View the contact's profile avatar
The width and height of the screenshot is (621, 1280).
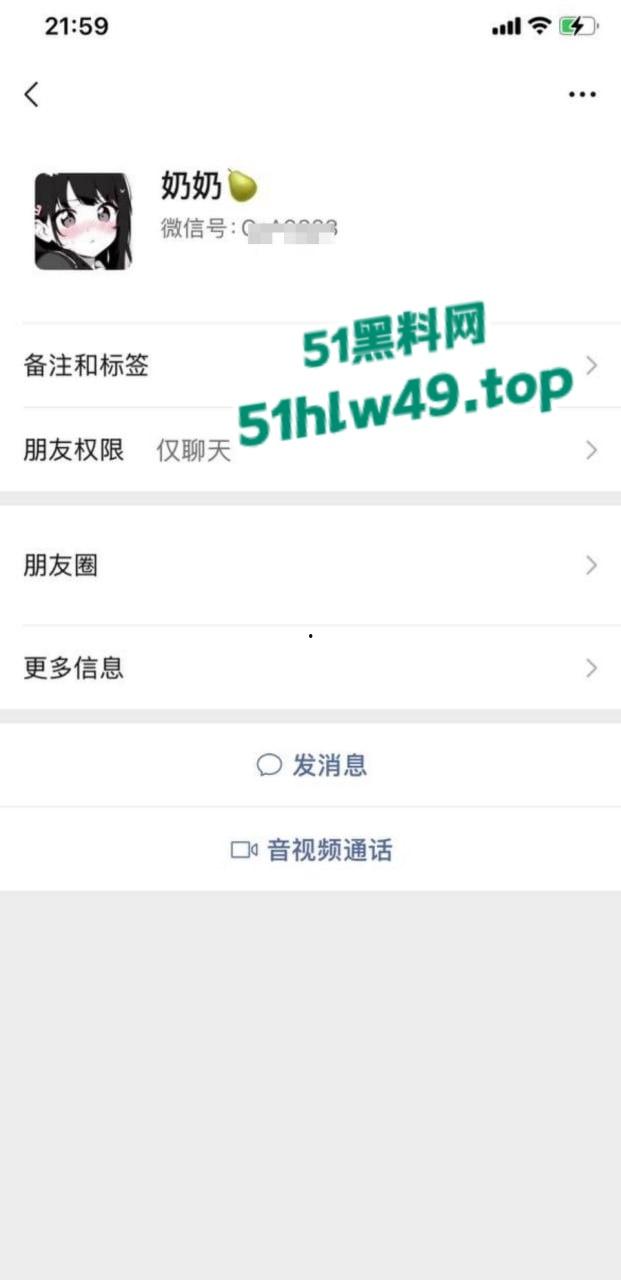click(x=84, y=221)
